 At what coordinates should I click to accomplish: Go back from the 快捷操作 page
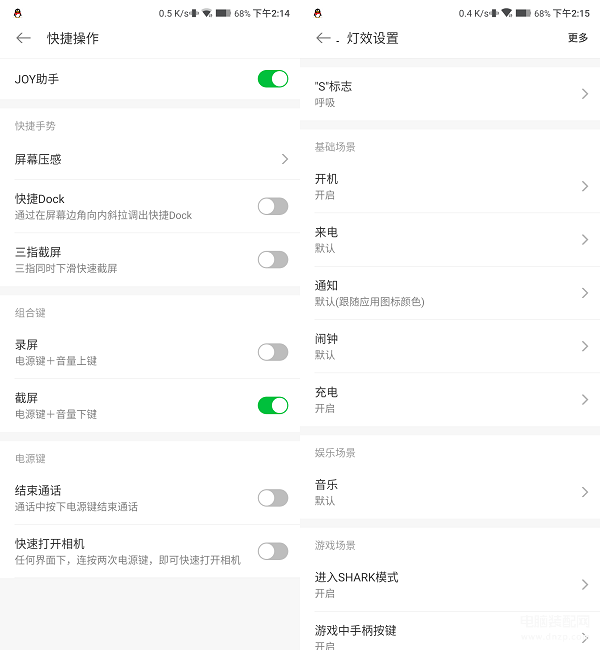pyautogui.click(x=24, y=38)
